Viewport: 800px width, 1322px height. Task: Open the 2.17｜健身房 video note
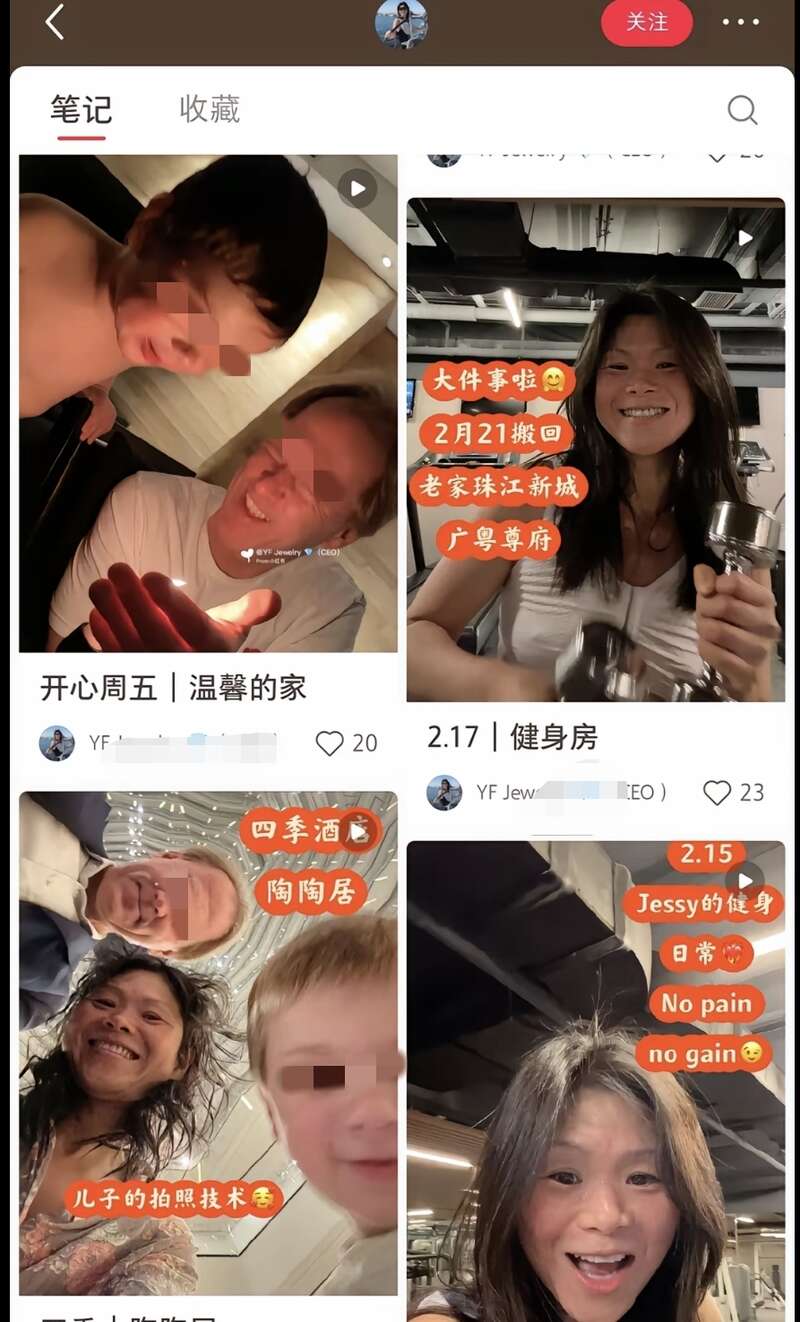595,450
